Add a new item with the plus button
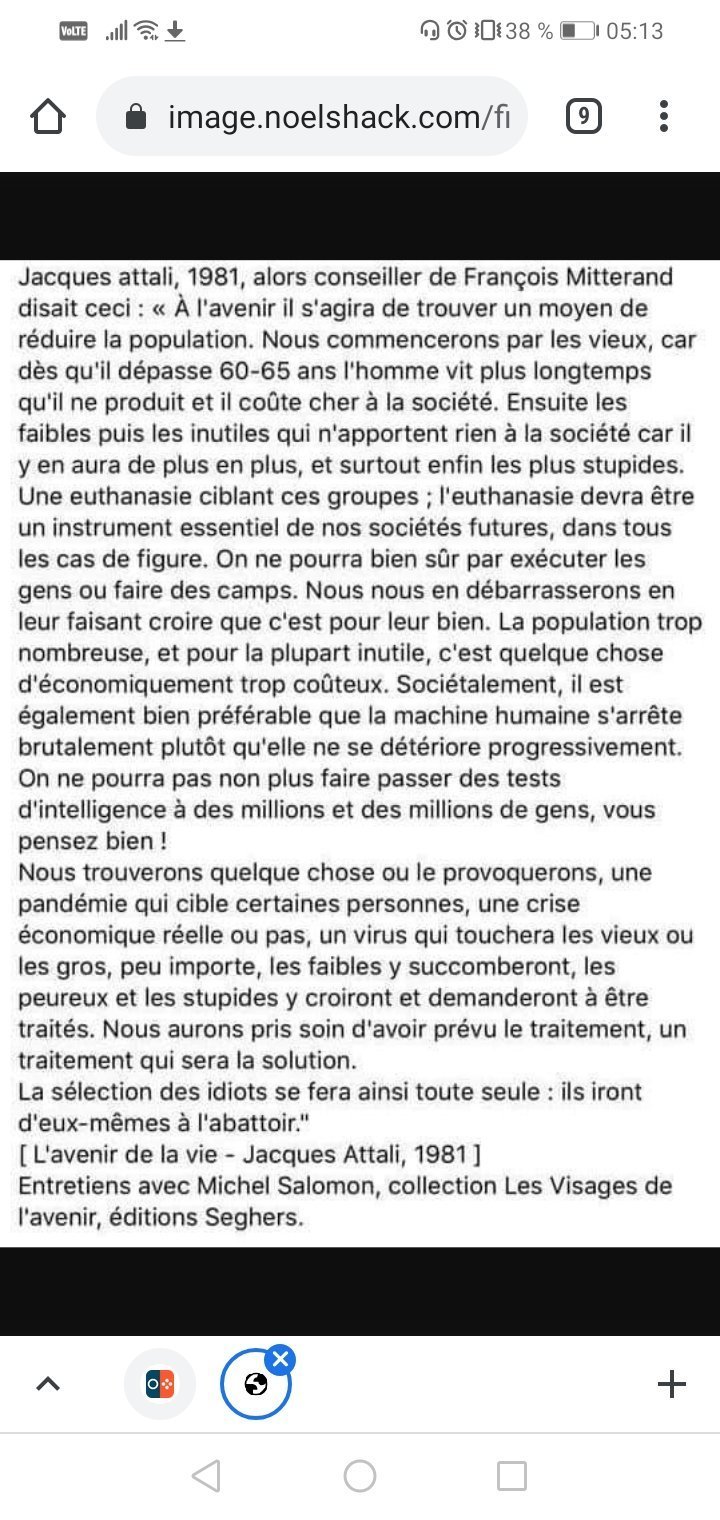720x1520 pixels. (x=672, y=1384)
